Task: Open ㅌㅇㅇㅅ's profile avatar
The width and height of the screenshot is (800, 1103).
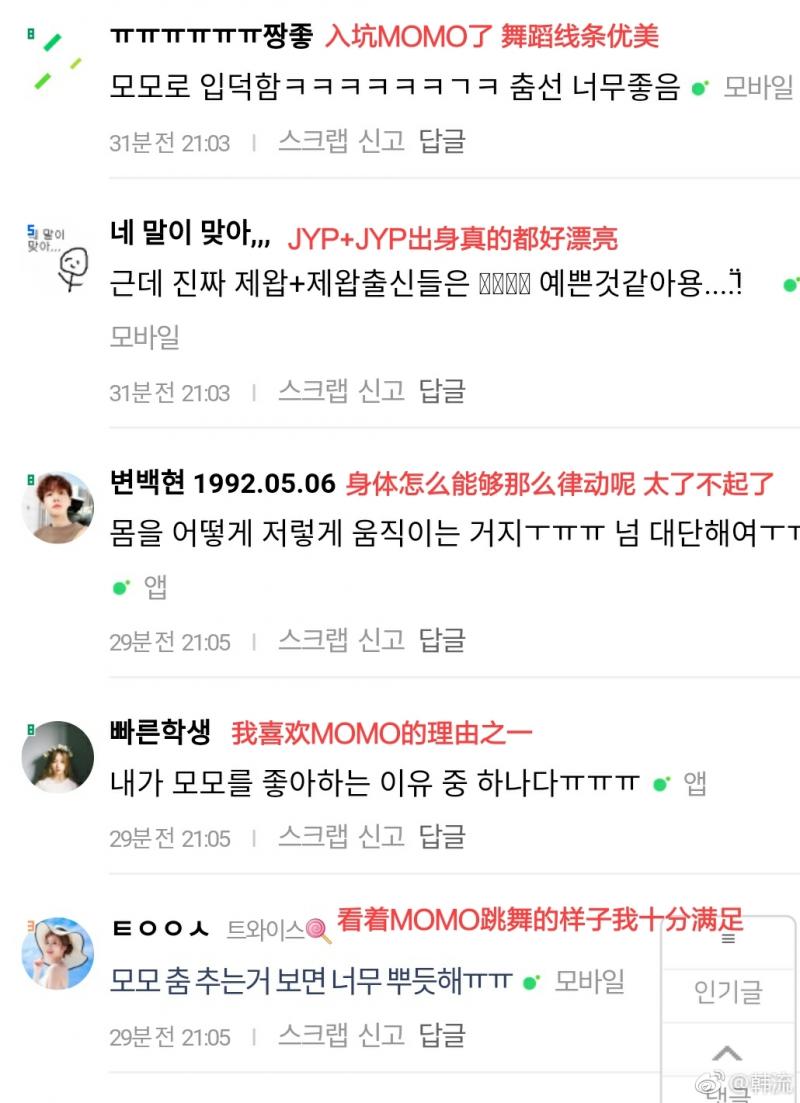Action: (57, 953)
